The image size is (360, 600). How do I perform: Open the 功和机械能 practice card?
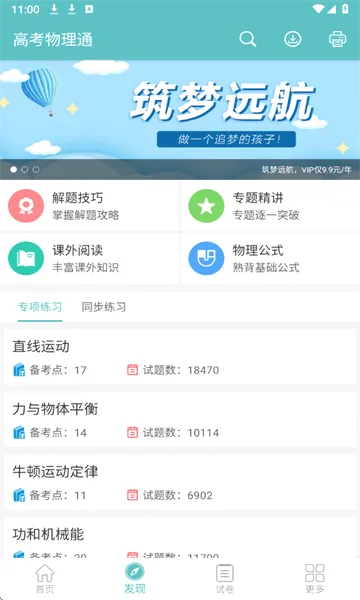[x=180, y=538]
